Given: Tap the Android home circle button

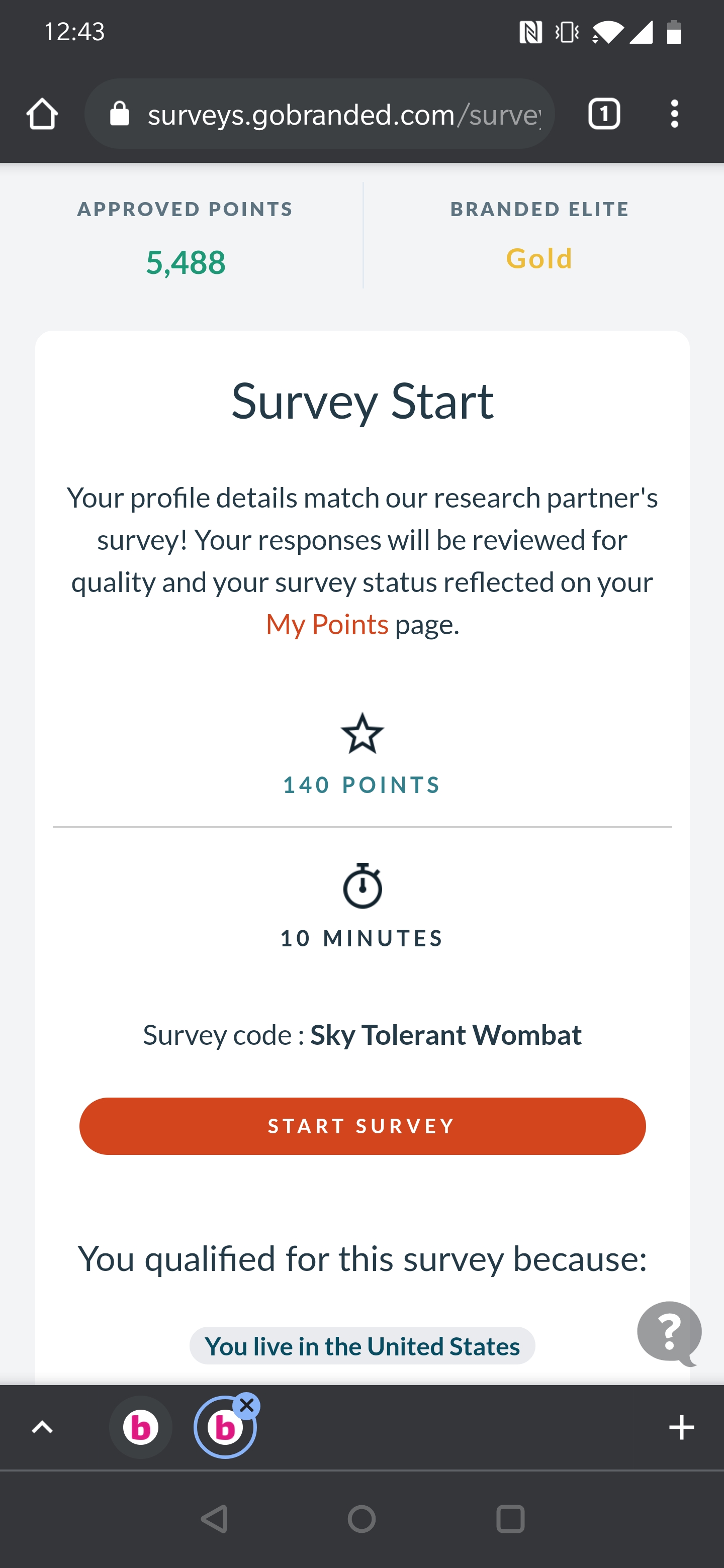Looking at the screenshot, I should 361,1518.
